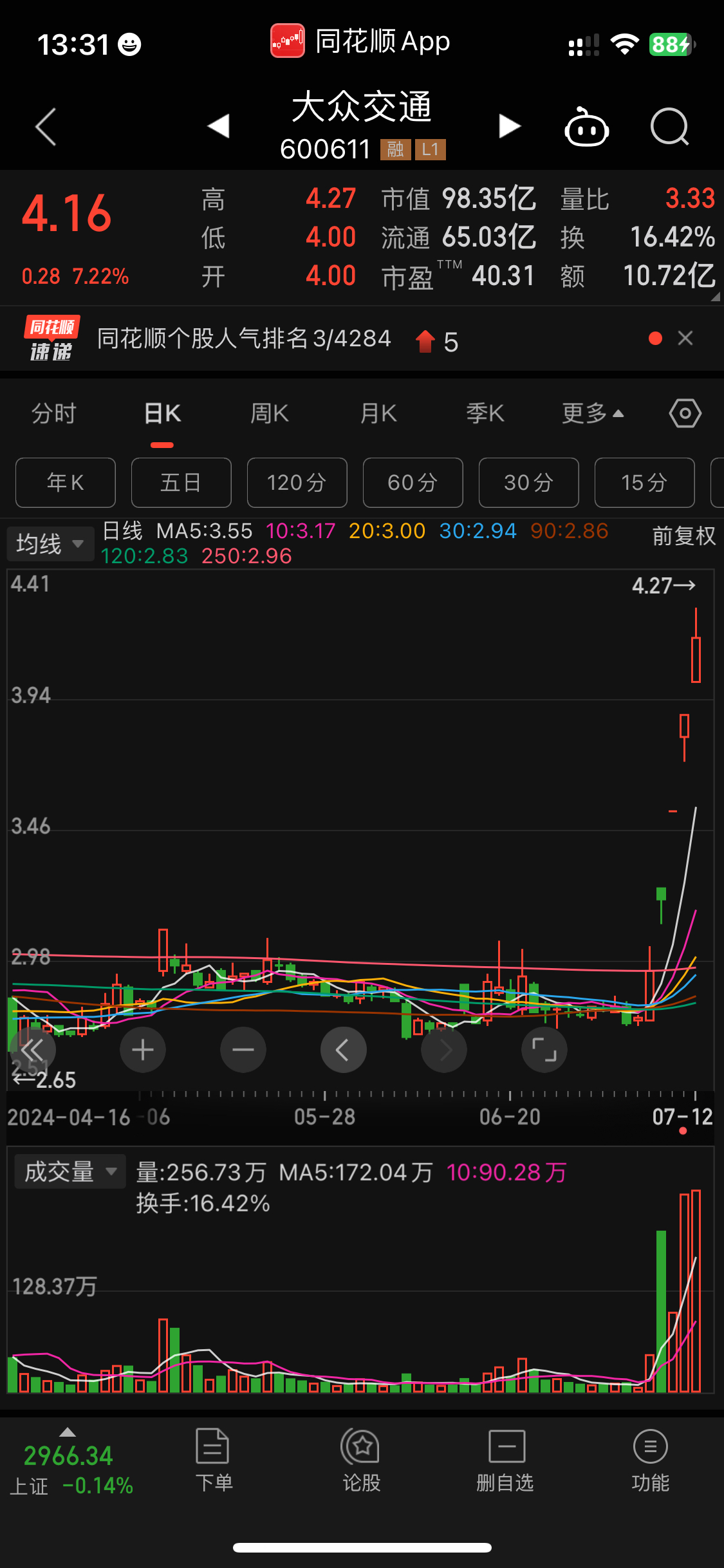Switch to the 分时 tab
This screenshot has height=1568, width=724.
(54, 413)
